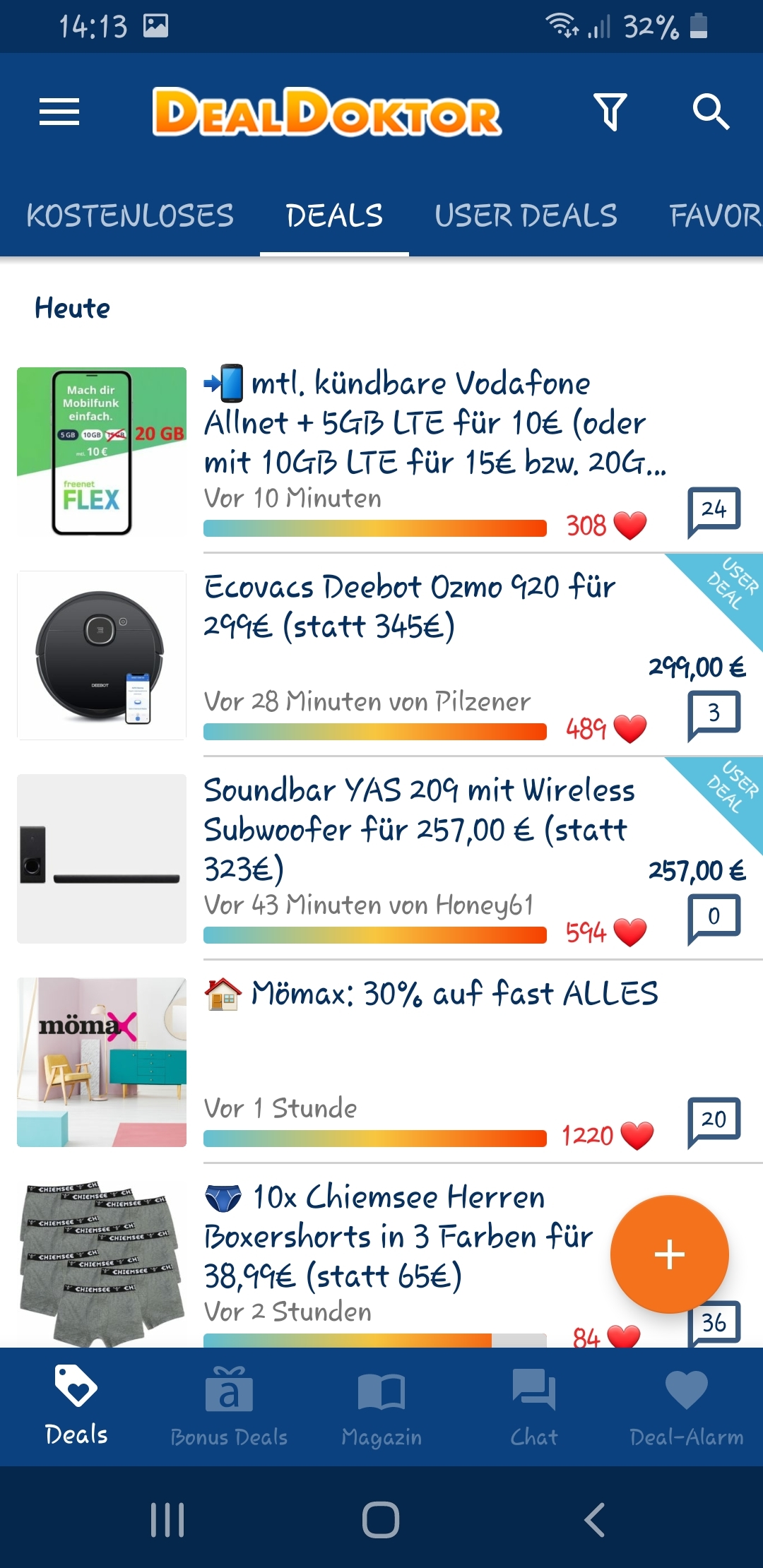This screenshot has width=763, height=1568.
Task: Switch to the User Deals tab
Action: 526,215
